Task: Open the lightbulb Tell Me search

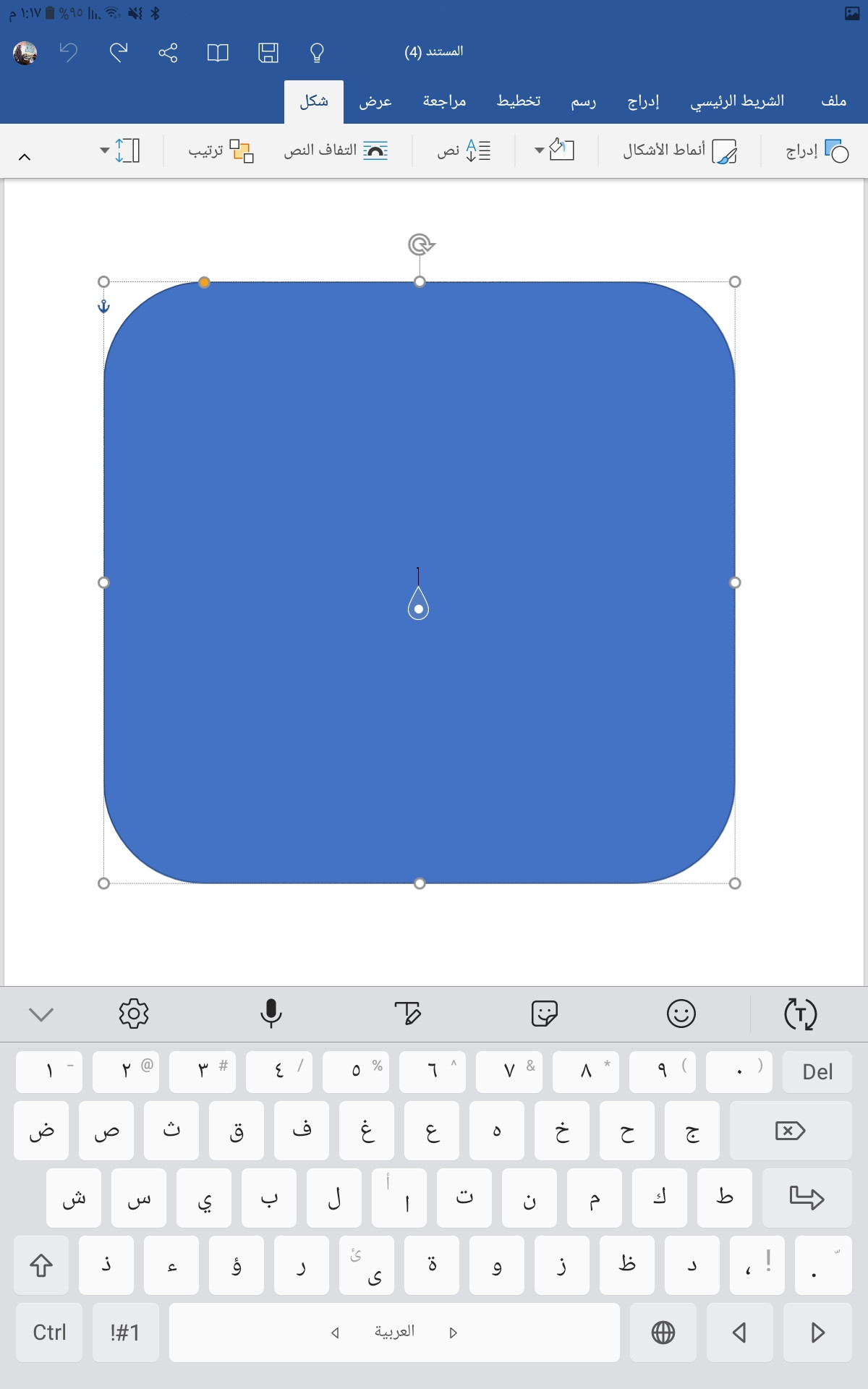Action: pos(317,52)
